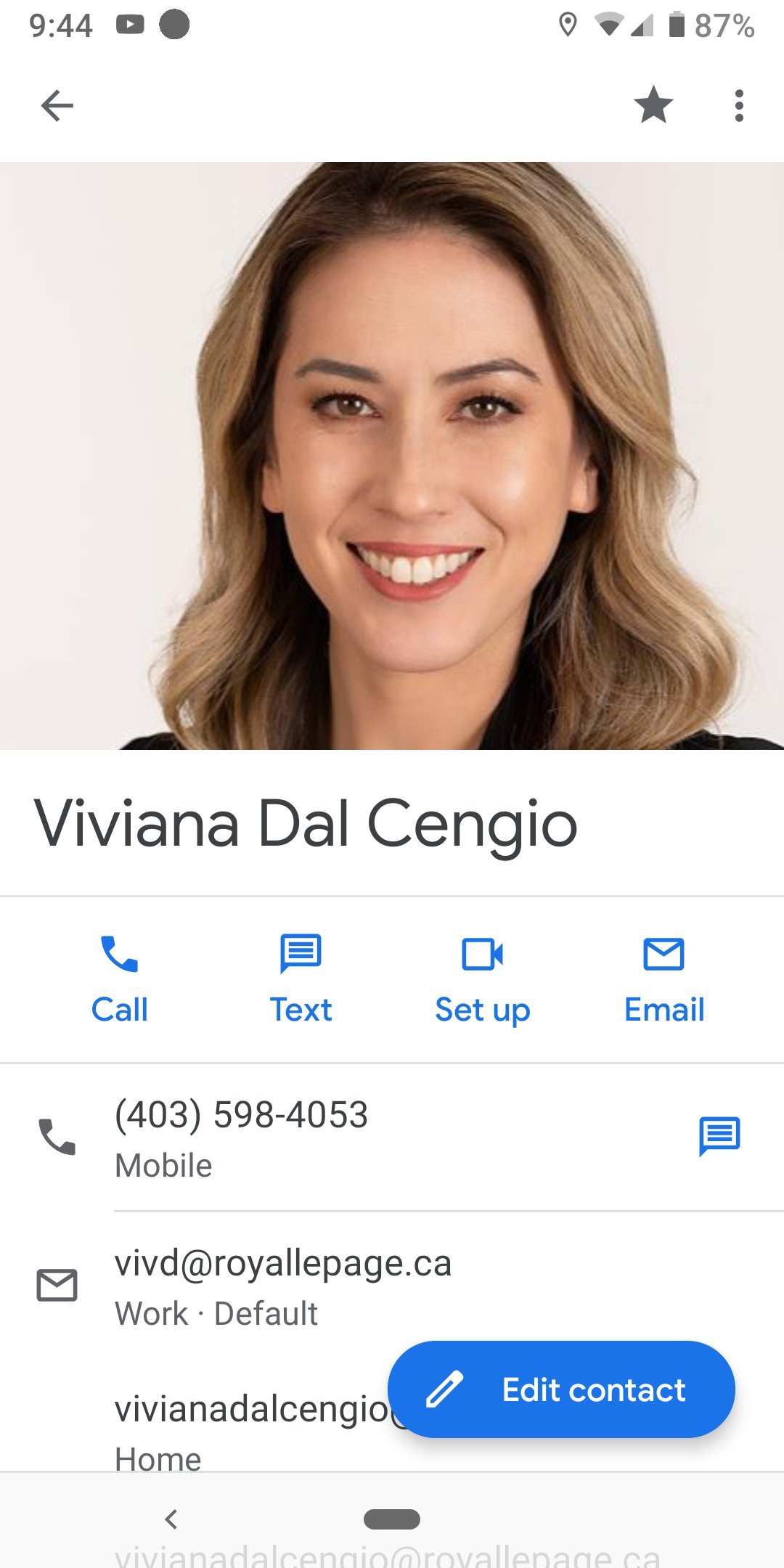Set up video calling
Image resolution: width=784 pixels, height=1568 pixels.
(483, 979)
